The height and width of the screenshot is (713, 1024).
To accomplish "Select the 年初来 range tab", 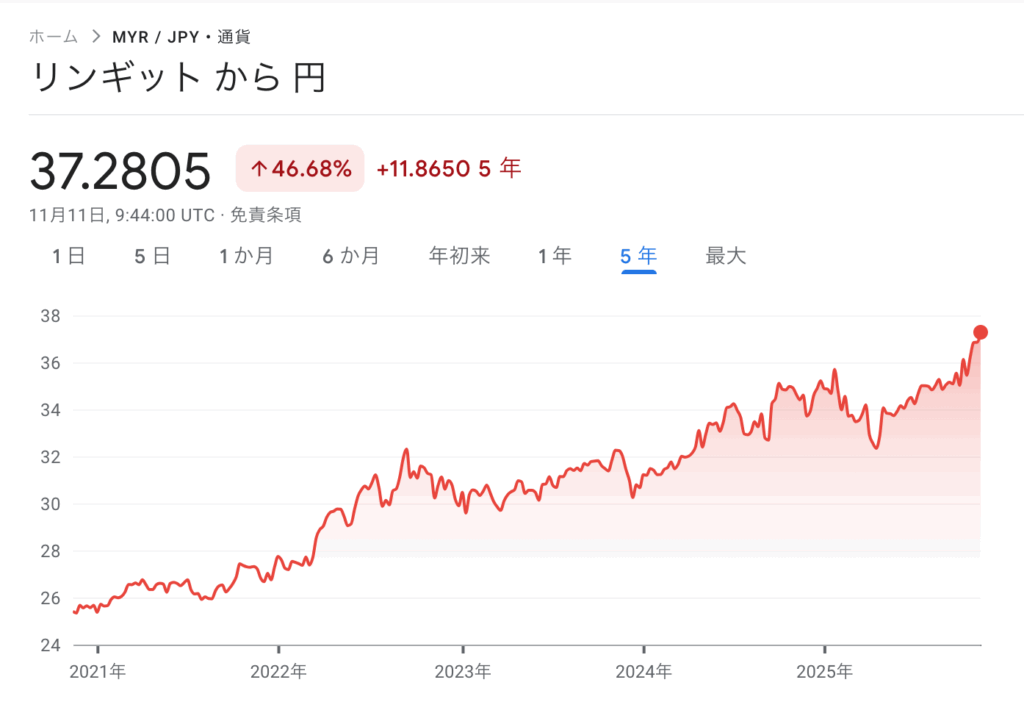I will [x=459, y=256].
